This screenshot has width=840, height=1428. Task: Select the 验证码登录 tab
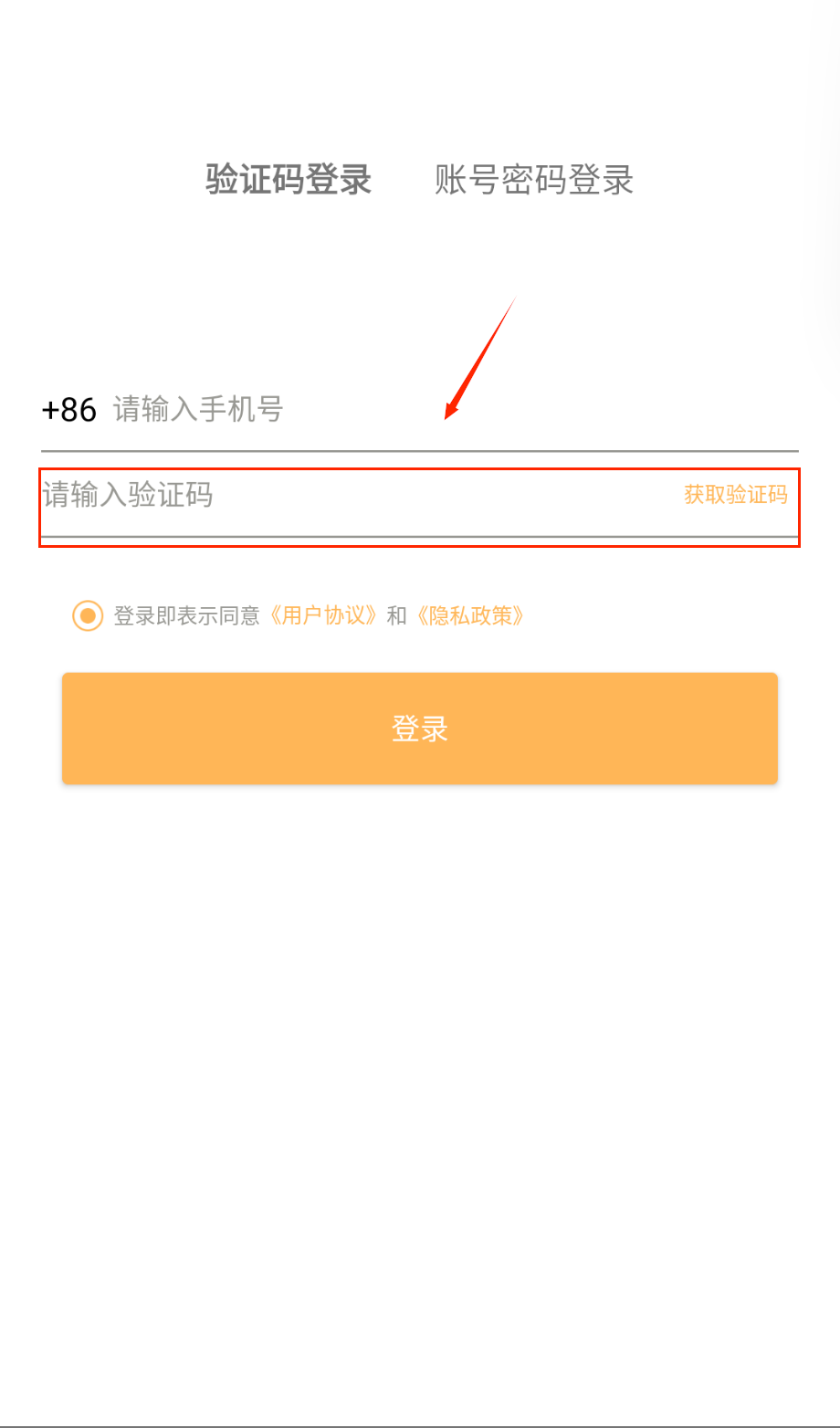(x=289, y=179)
